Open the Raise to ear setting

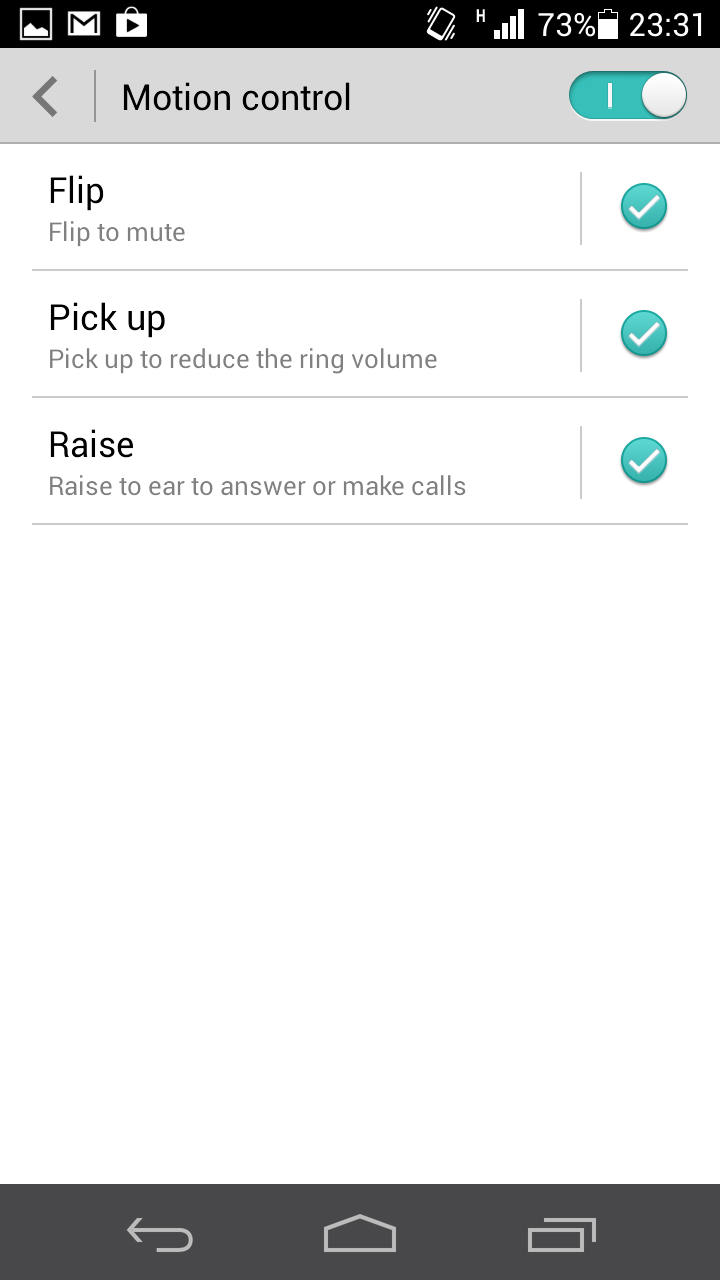tap(306, 462)
